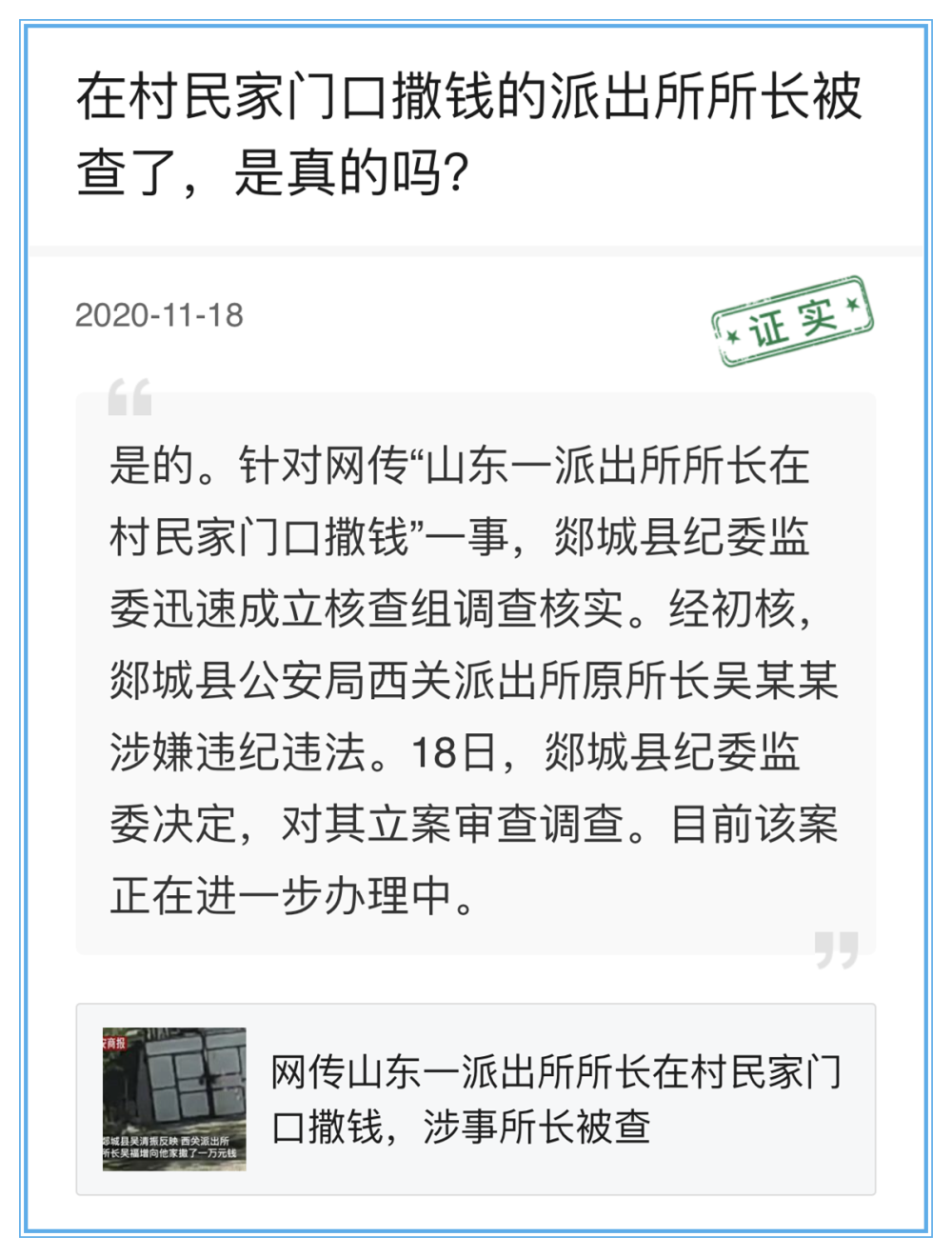952x1257 pixels.
Task: Open the related article about 派出所所长撒钱
Action: pyautogui.click(x=556, y=1099)
